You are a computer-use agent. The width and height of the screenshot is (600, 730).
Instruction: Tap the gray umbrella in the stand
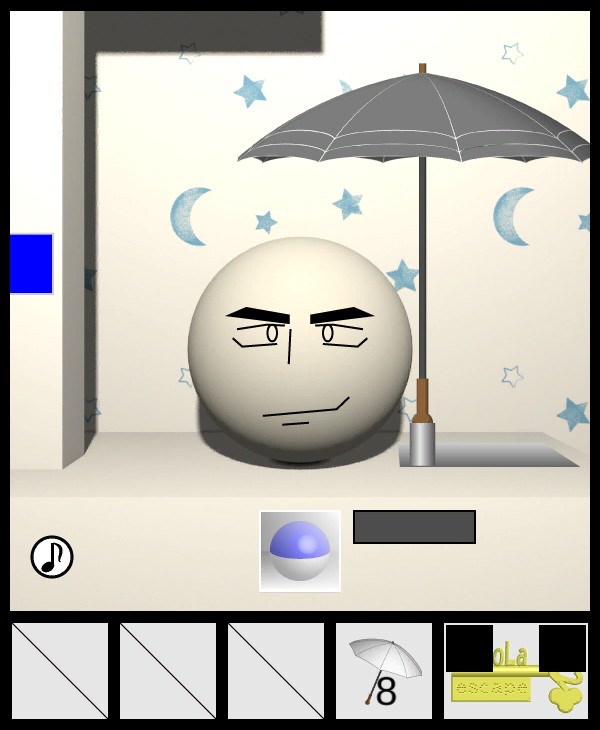tap(420, 130)
